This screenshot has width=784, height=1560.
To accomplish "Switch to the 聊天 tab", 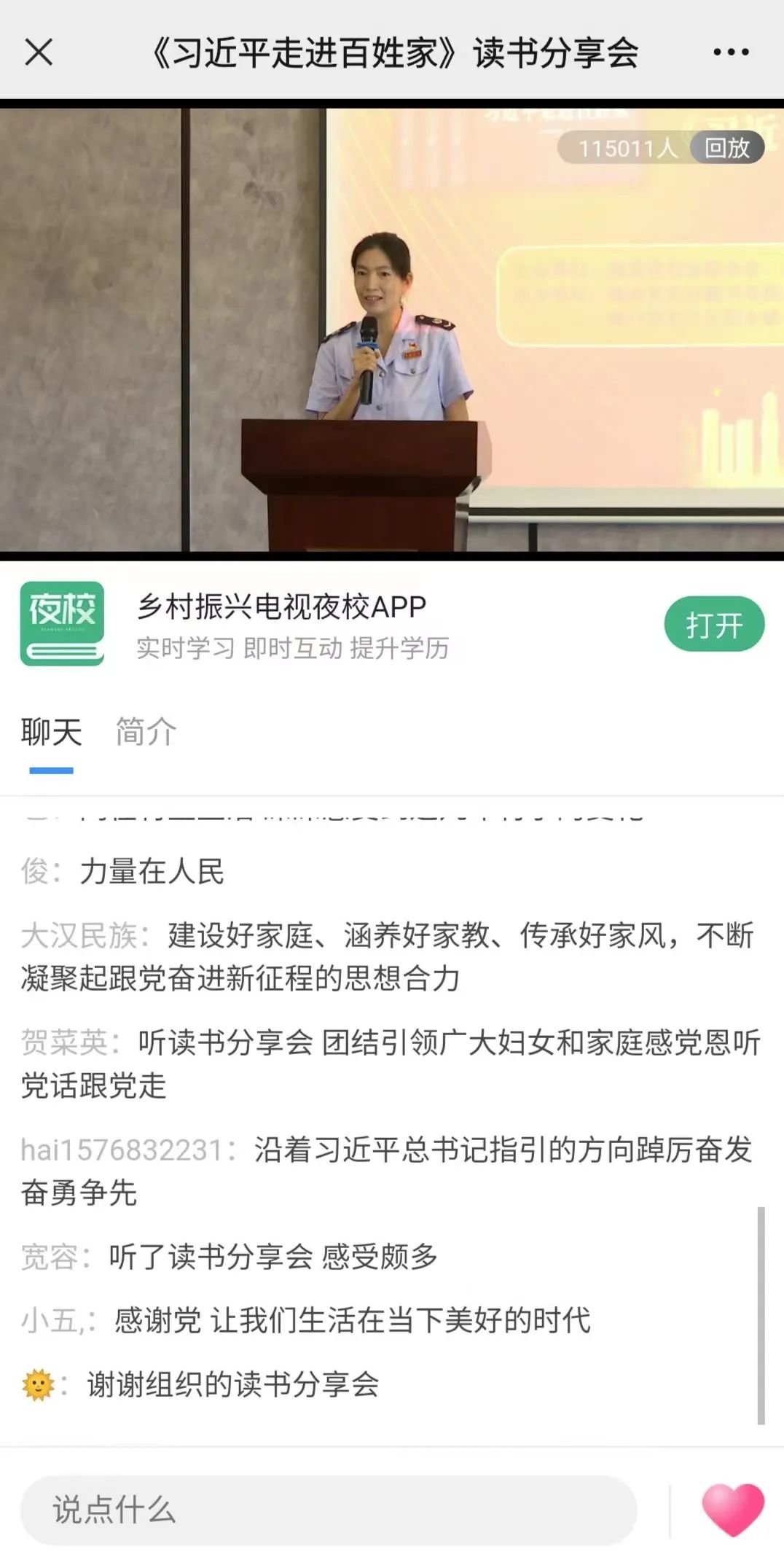I will tap(51, 732).
